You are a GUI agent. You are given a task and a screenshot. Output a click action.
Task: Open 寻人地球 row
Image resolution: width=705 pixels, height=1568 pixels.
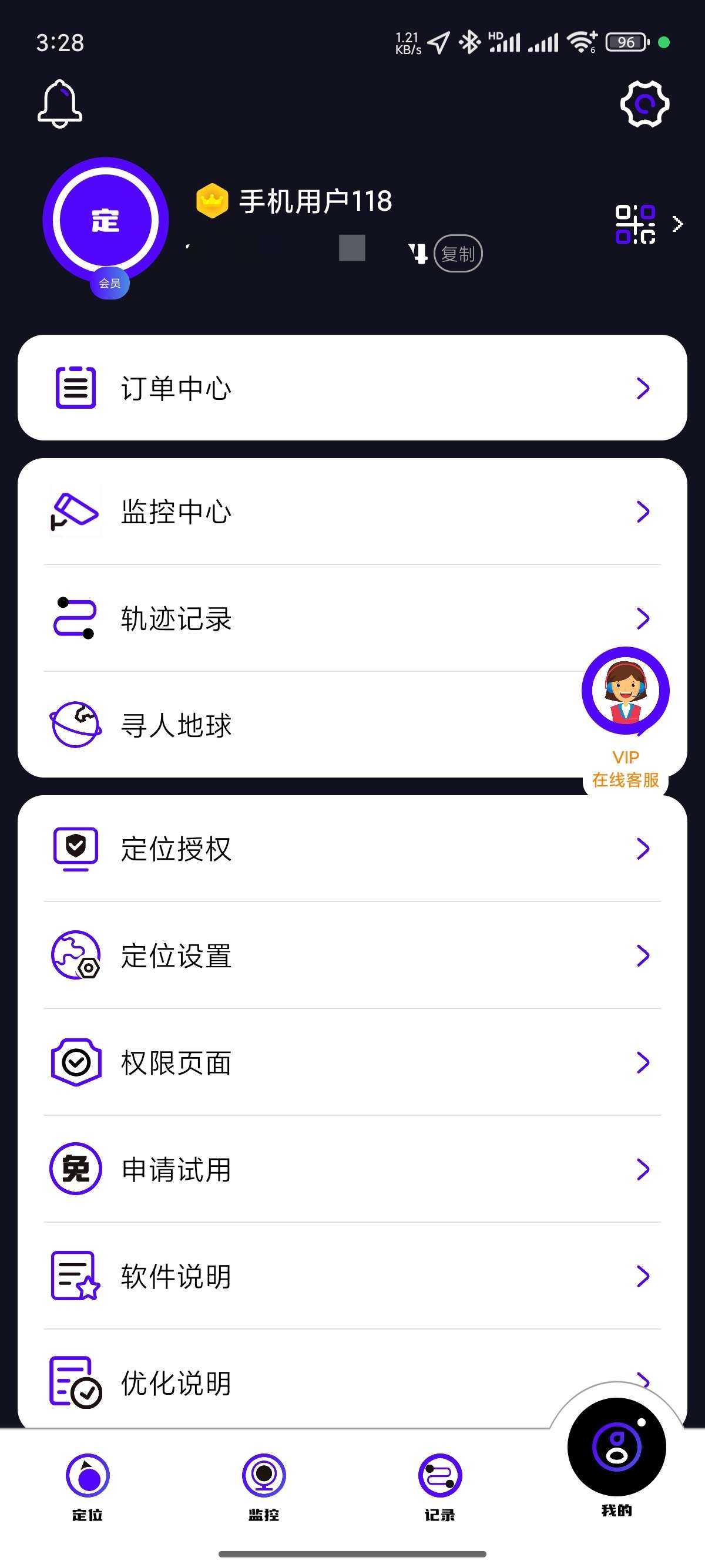click(304, 725)
